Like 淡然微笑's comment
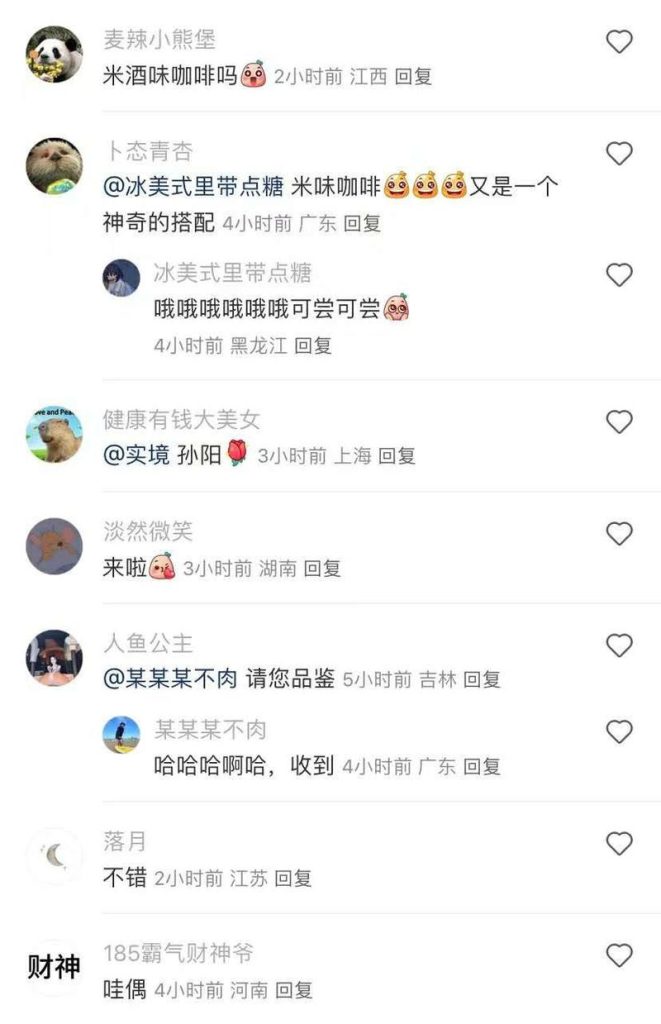This screenshot has width=661, height=1024. click(620, 534)
